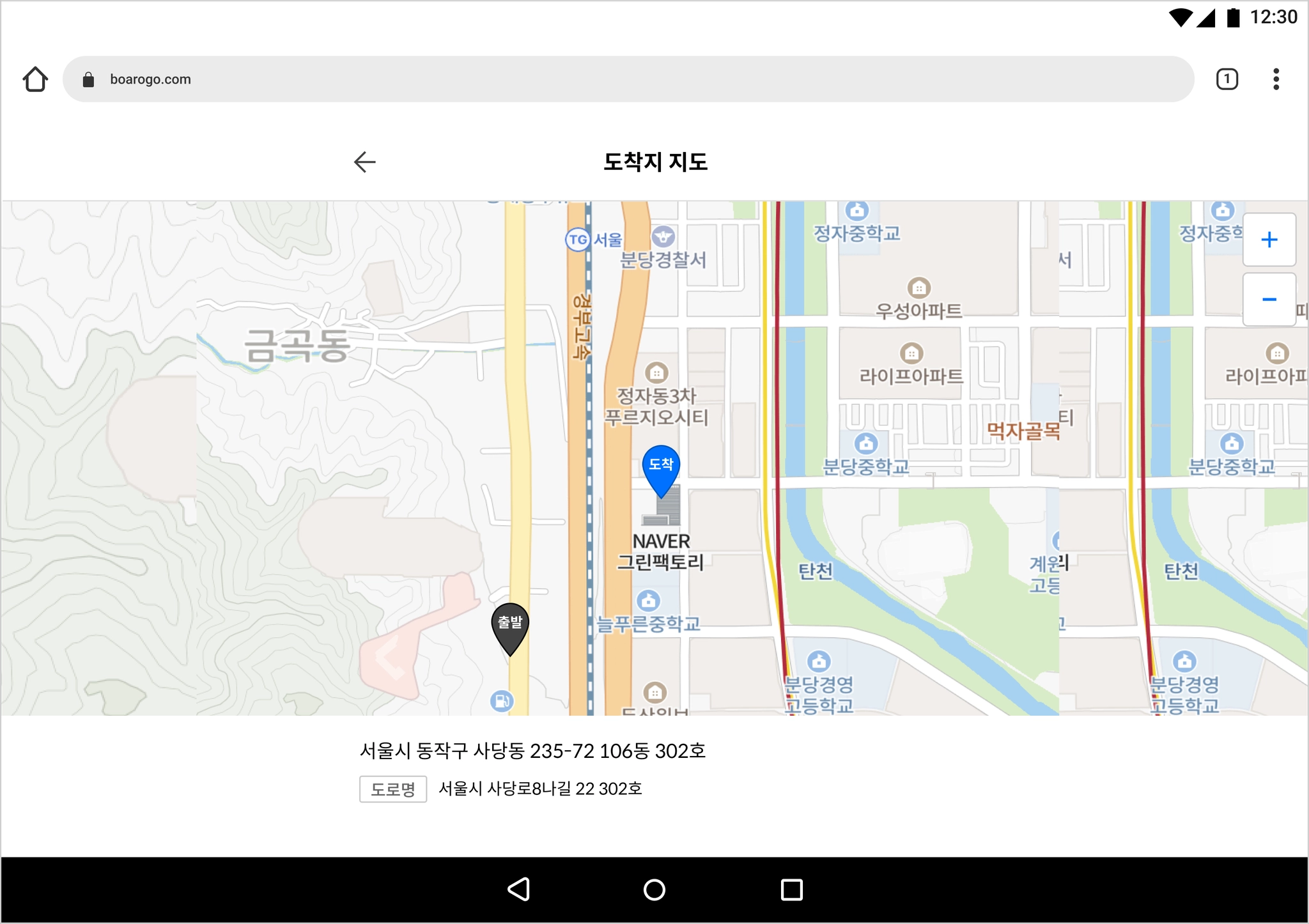
Task: Open the browser home page
Action: 35,79
